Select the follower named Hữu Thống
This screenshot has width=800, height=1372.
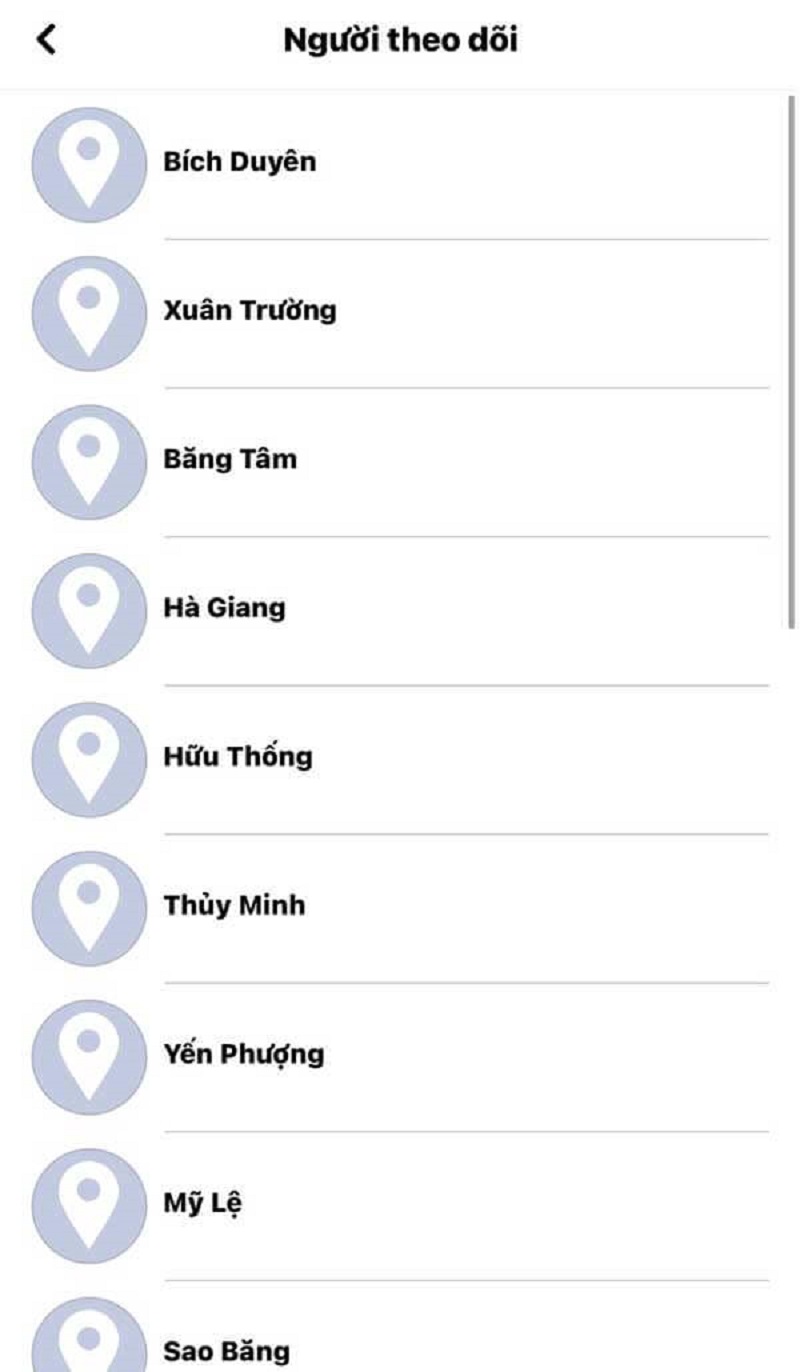pyautogui.click(x=239, y=757)
